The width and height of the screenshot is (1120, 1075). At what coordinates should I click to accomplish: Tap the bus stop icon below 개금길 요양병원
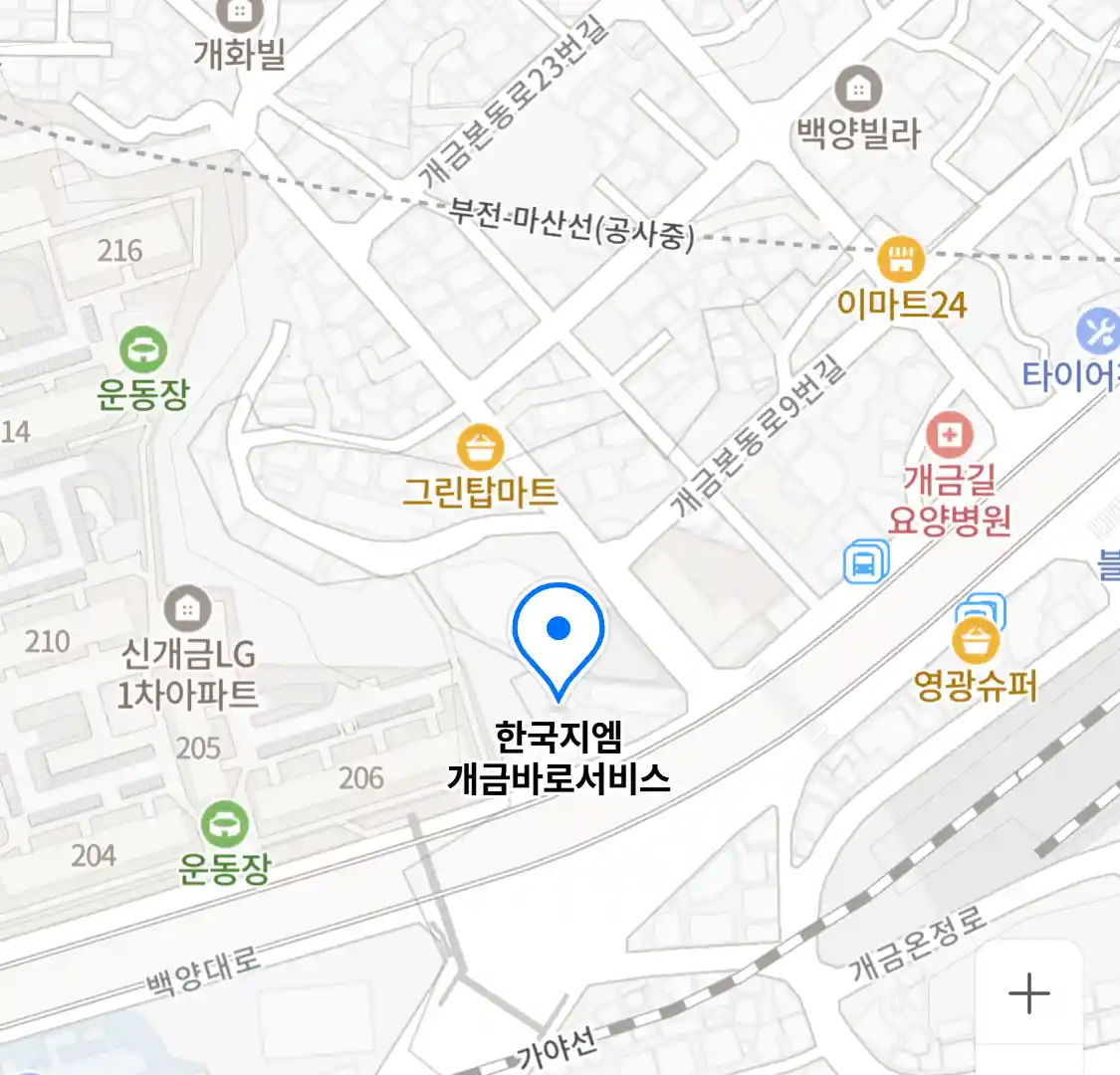tap(865, 563)
